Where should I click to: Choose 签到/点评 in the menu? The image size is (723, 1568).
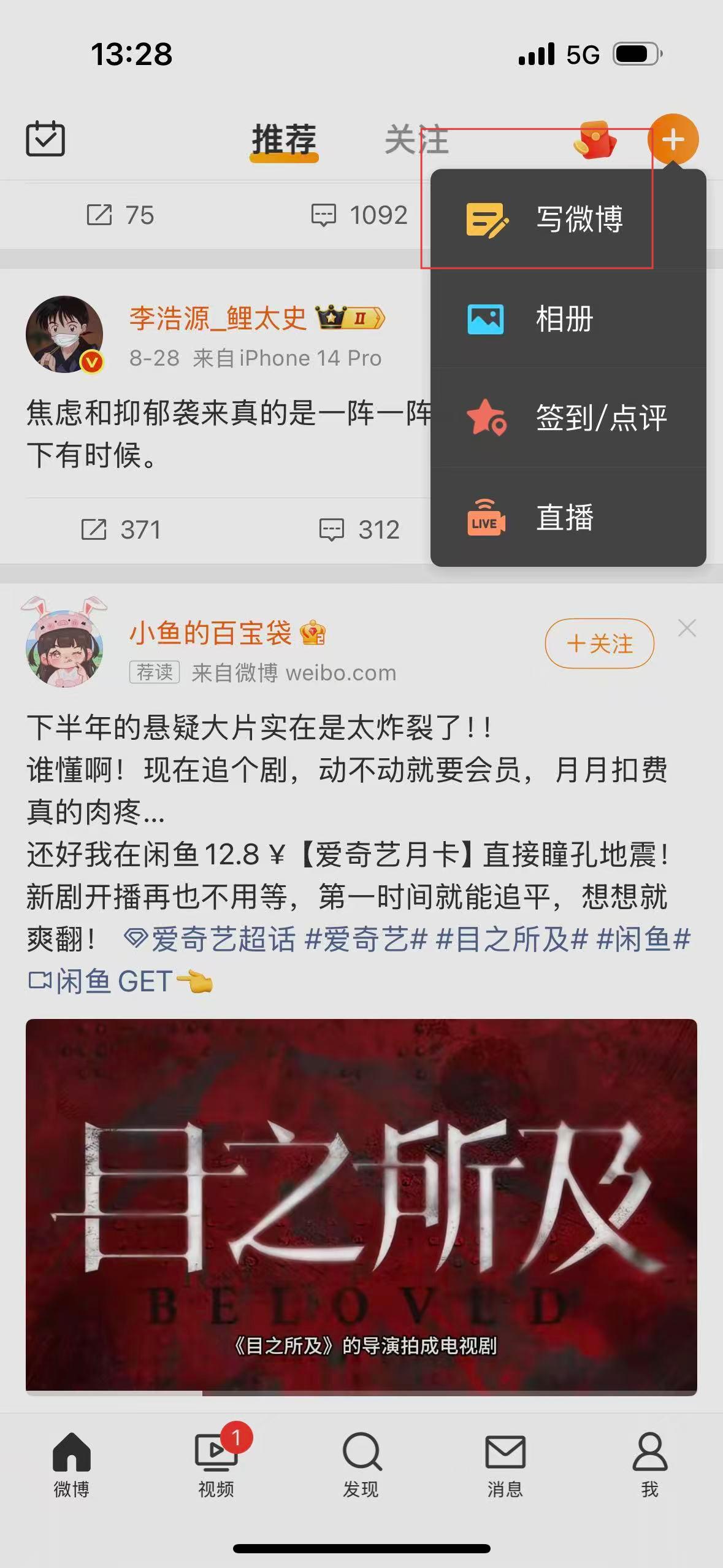click(567, 418)
